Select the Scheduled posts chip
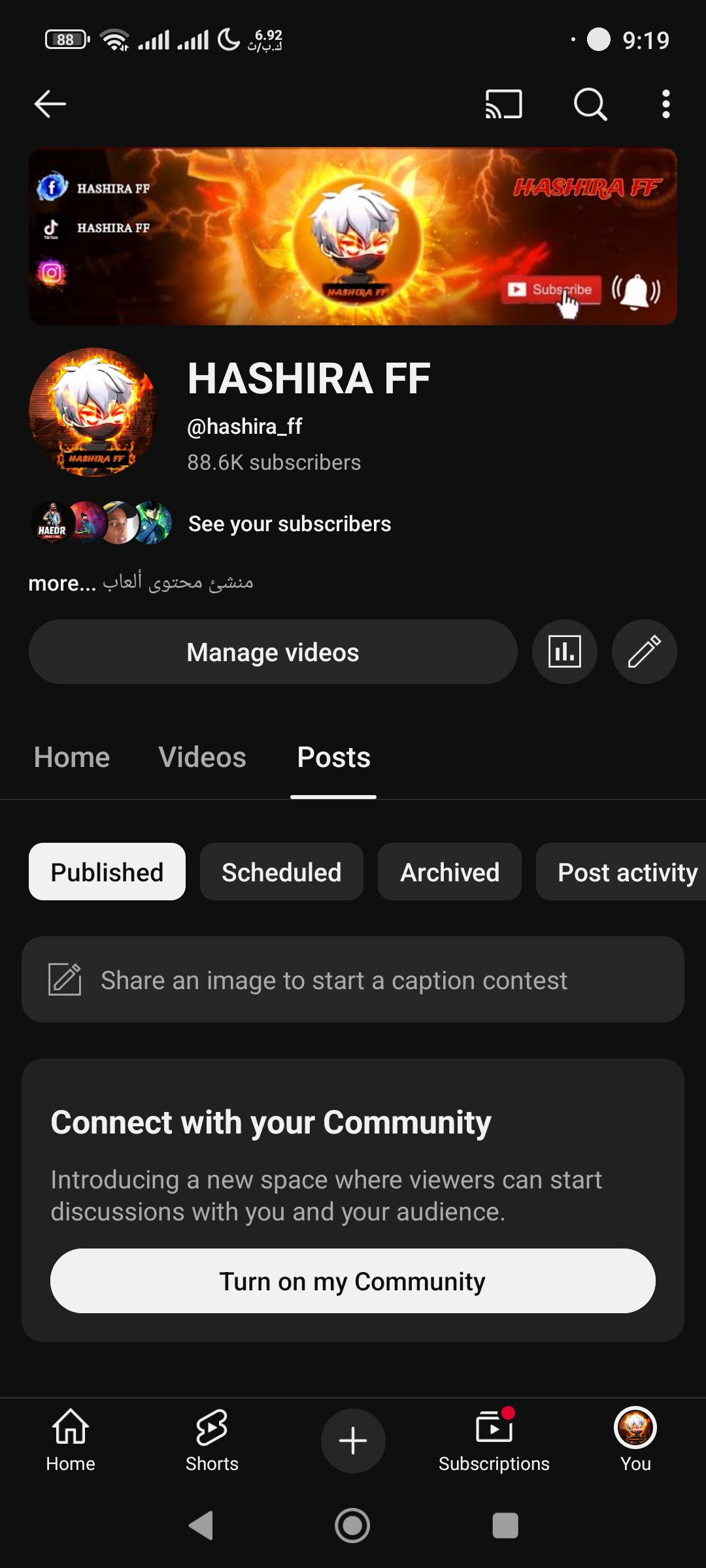 click(282, 872)
